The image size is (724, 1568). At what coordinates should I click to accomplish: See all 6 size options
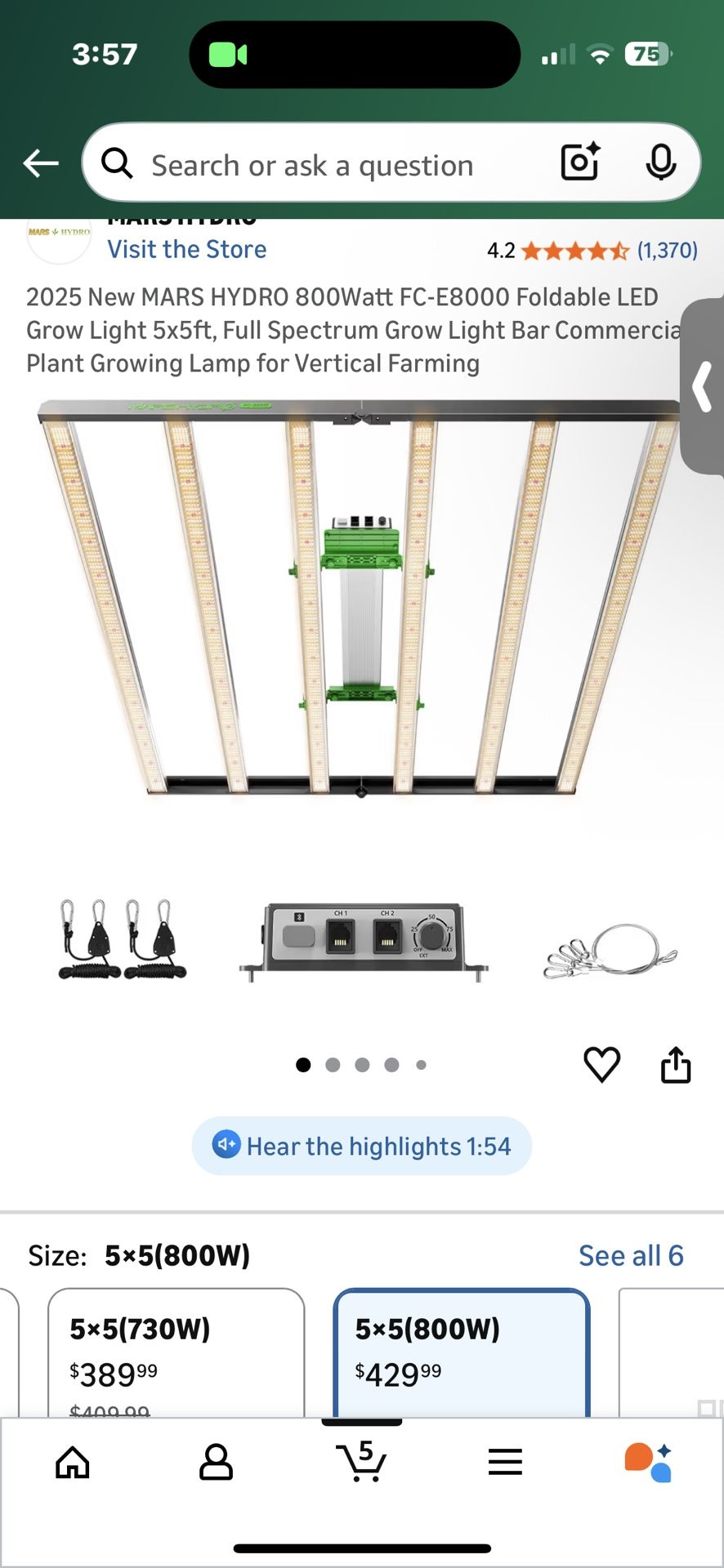click(630, 1255)
